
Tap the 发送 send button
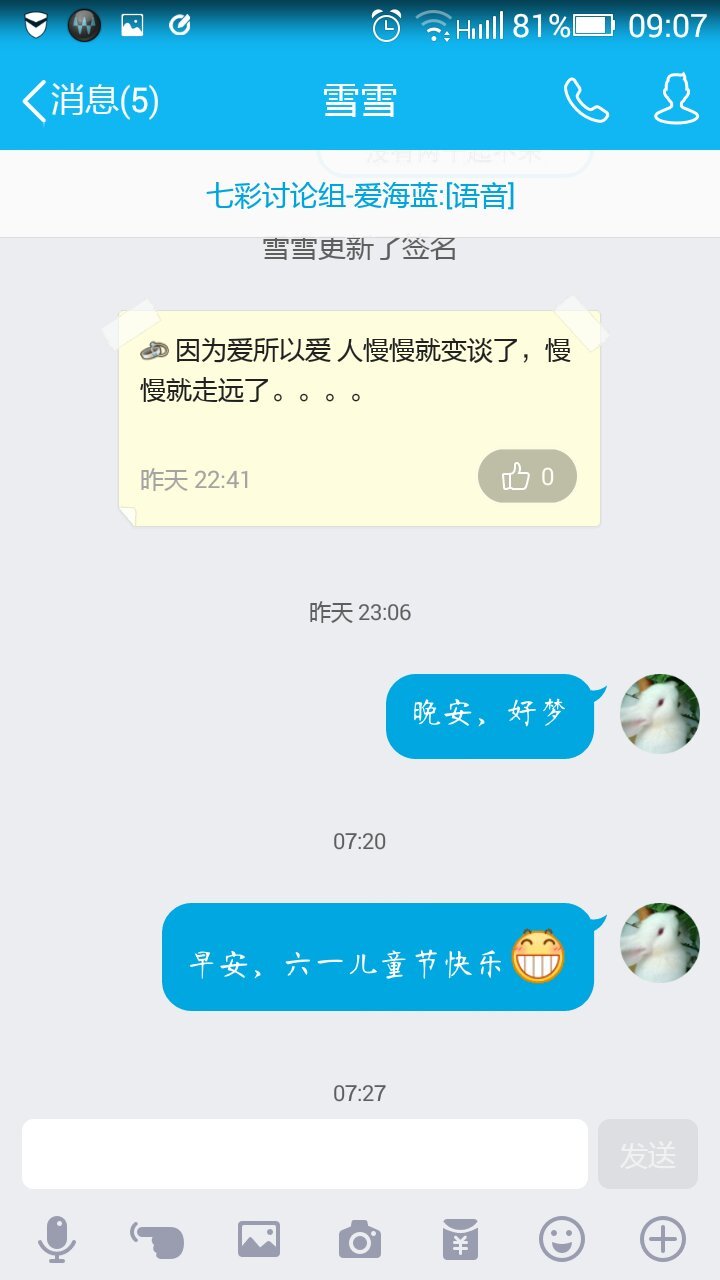(647, 1154)
